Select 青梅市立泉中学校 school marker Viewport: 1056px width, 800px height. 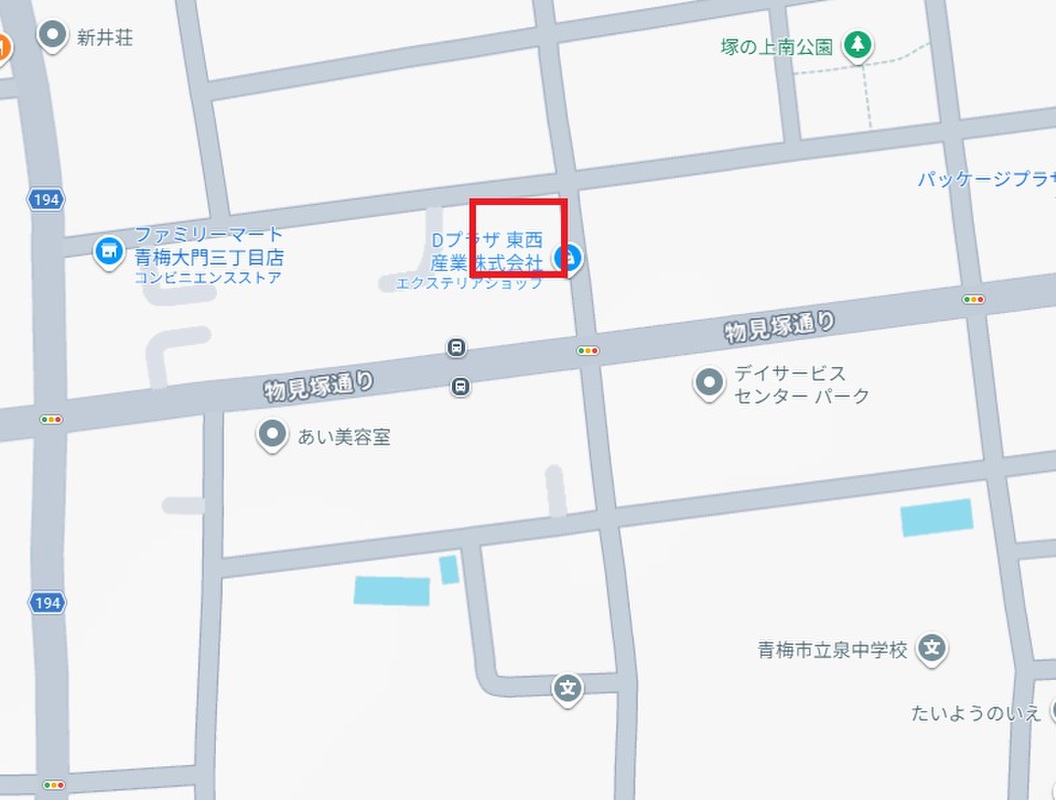pos(932,648)
